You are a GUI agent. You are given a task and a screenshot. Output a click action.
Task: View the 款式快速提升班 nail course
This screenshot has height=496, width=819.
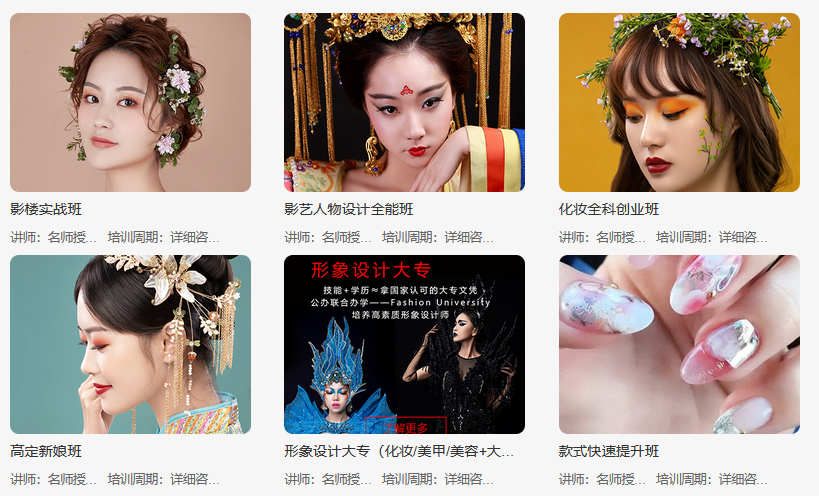(679, 344)
